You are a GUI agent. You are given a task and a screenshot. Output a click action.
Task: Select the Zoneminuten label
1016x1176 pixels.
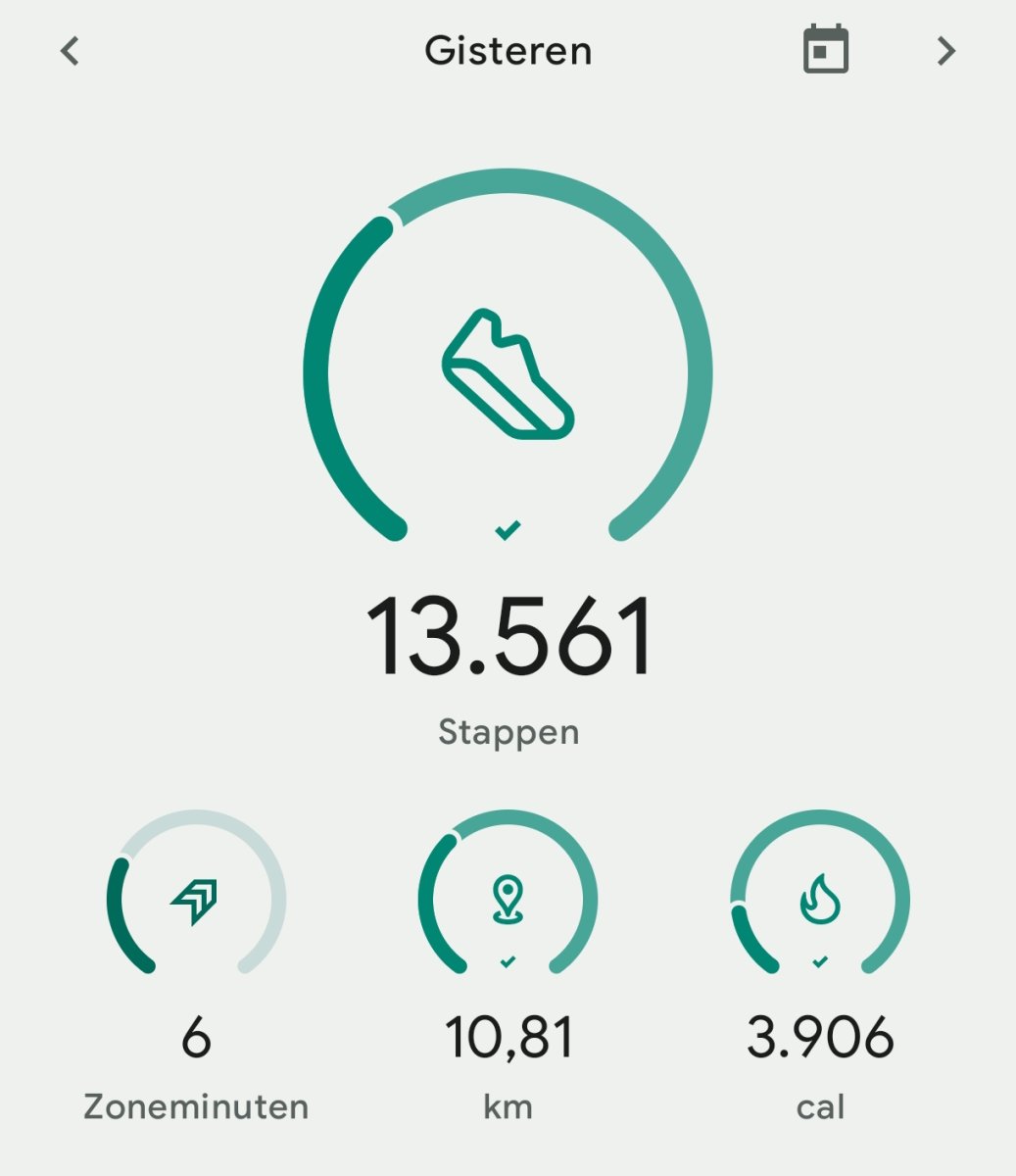[196, 1105]
